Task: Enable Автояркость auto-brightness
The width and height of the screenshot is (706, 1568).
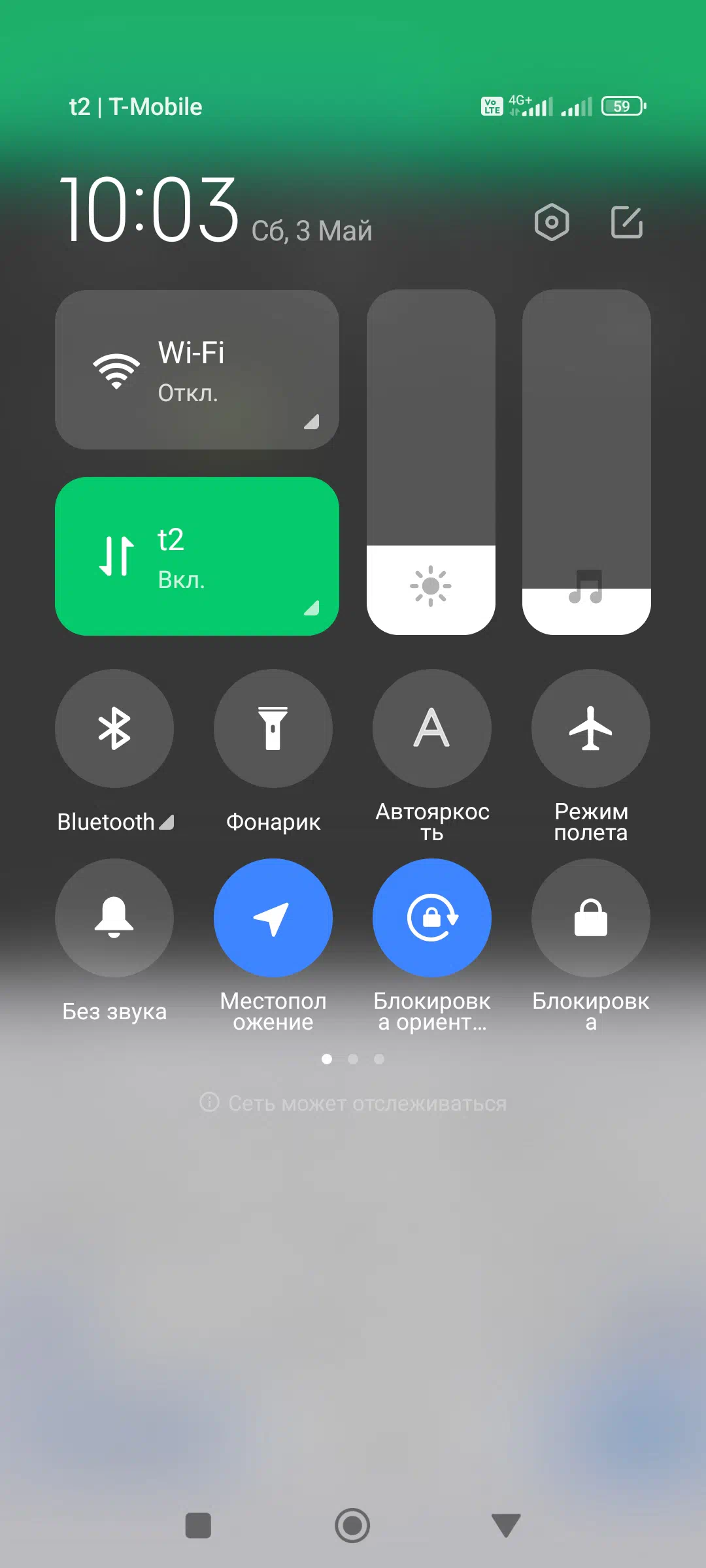Action: [x=432, y=728]
